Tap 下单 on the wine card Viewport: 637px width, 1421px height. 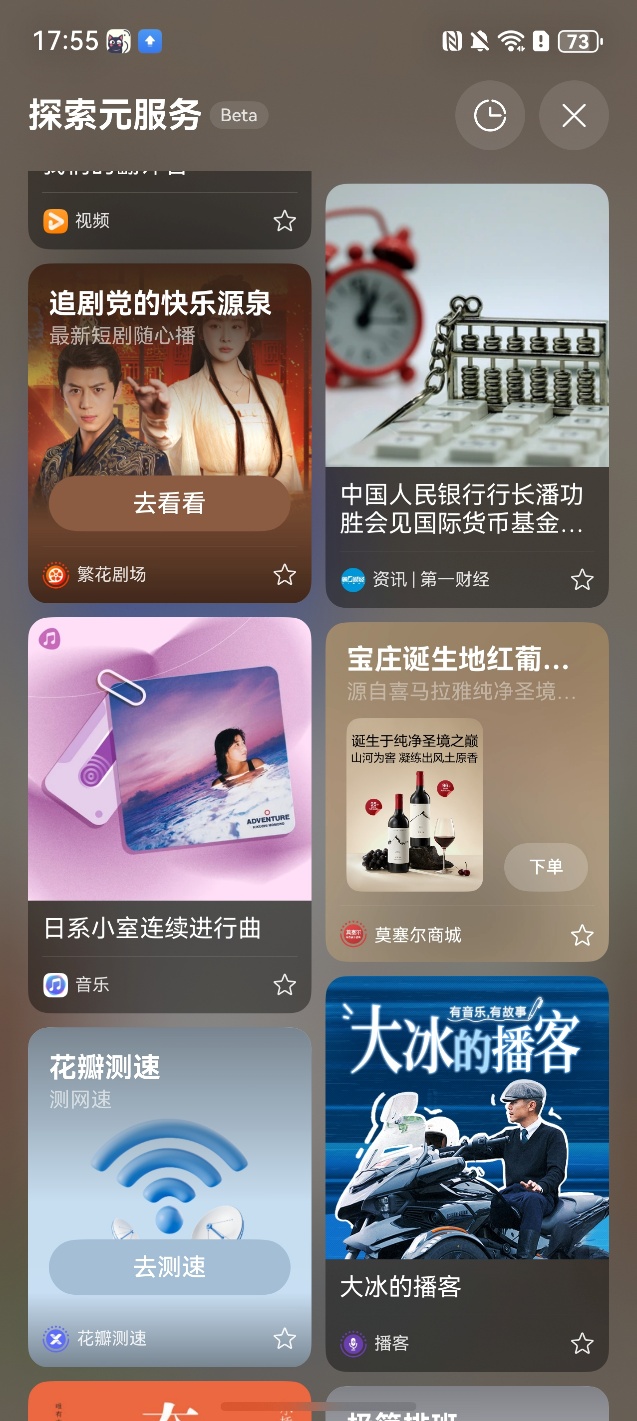(546, 867)
